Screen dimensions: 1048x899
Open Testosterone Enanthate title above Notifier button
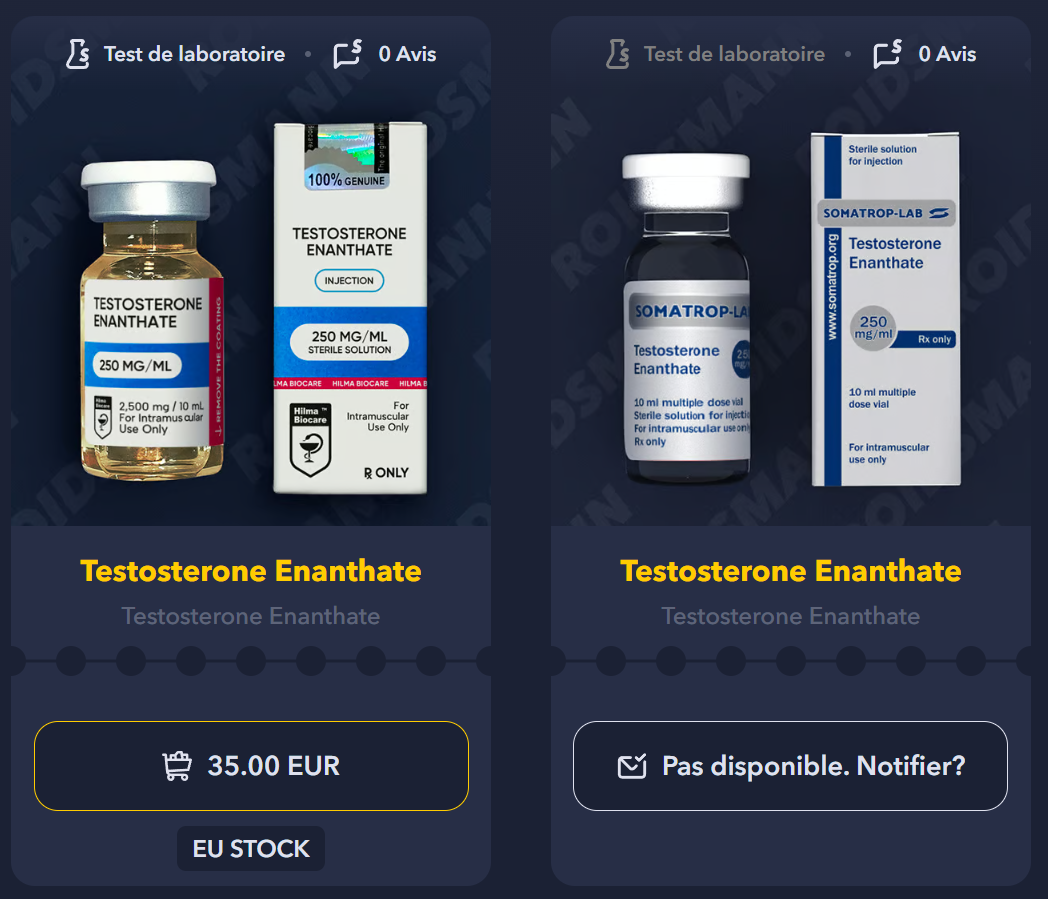[790, 571]
